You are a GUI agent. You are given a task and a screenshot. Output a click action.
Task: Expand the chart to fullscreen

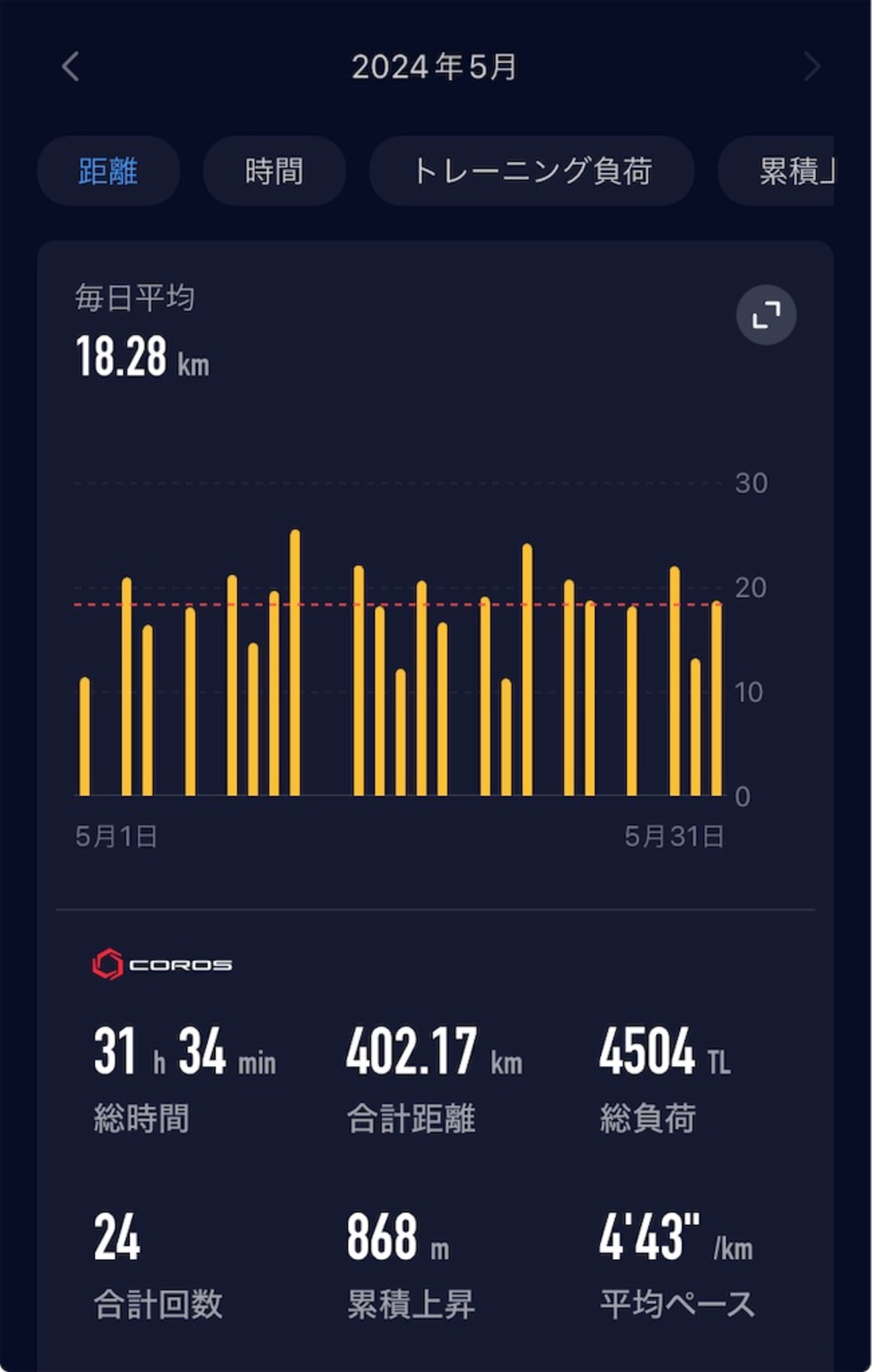coord(766,315)
